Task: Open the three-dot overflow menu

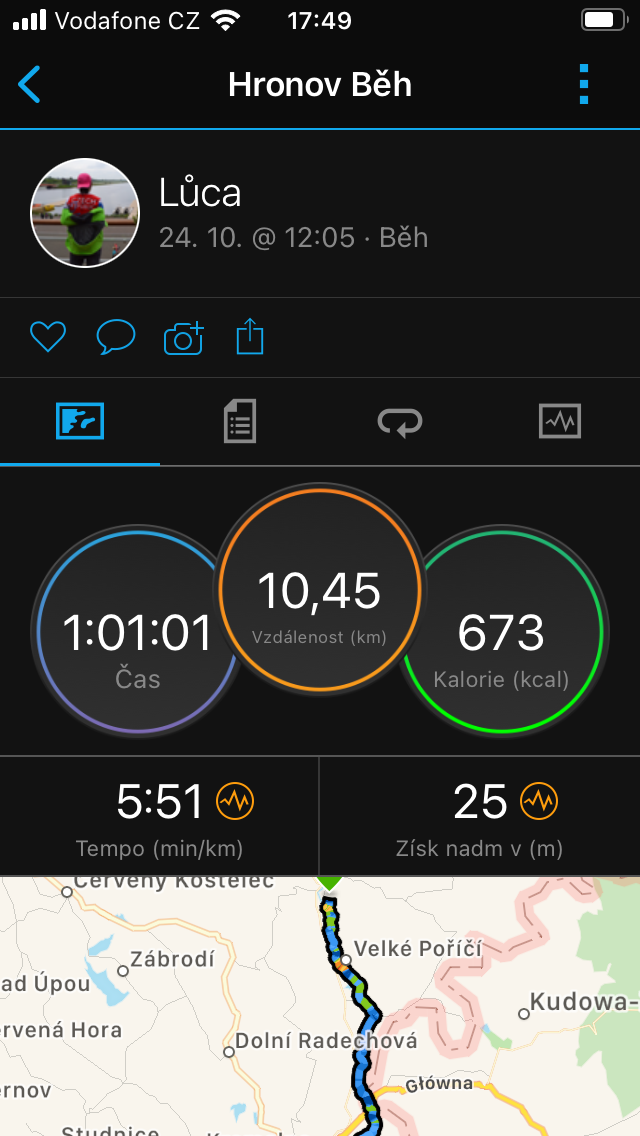Action: (584, 84)
